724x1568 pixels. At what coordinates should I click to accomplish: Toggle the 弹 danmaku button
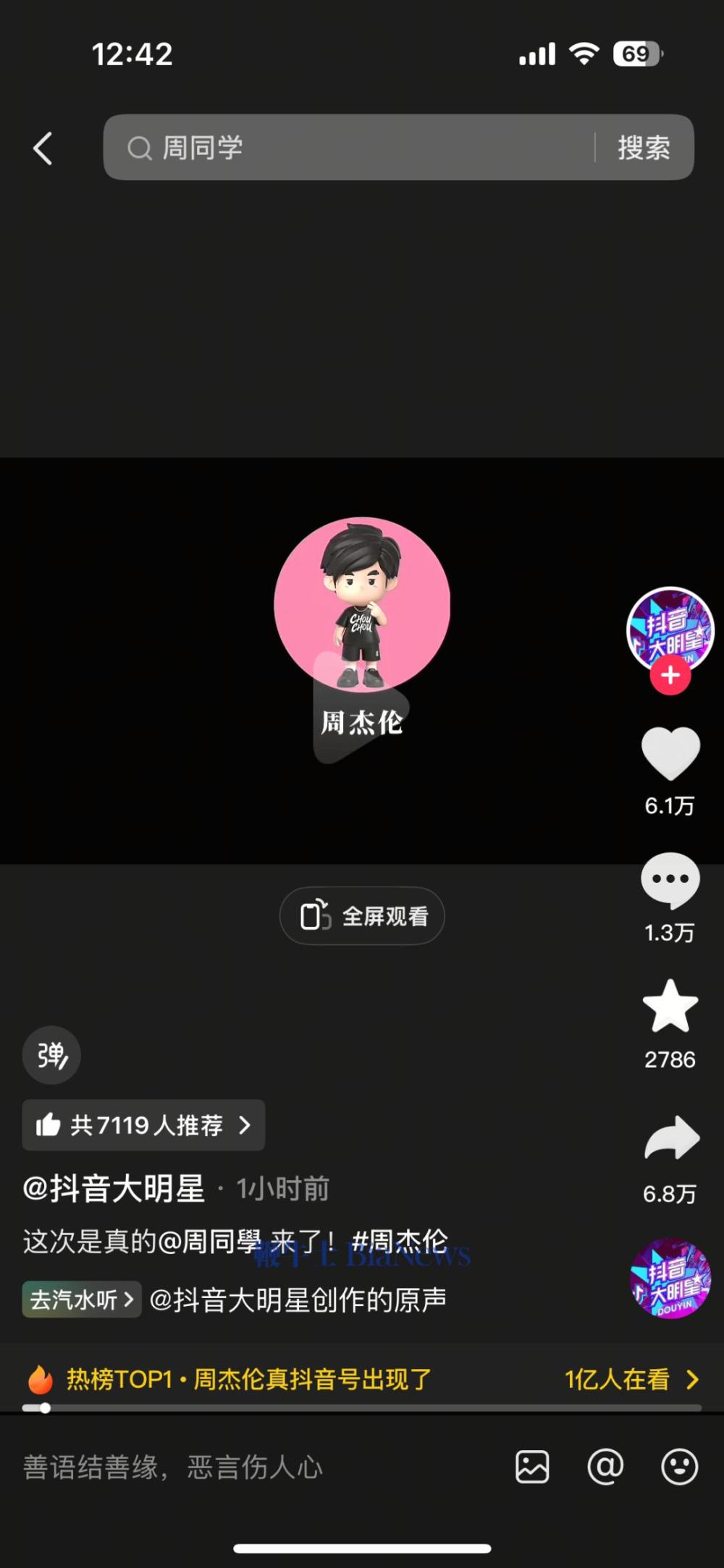pos(51,1055)
